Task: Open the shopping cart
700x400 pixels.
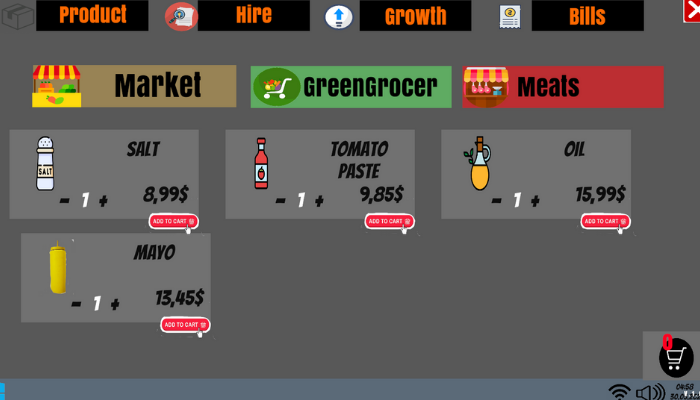Action: (x=676, y=356)
